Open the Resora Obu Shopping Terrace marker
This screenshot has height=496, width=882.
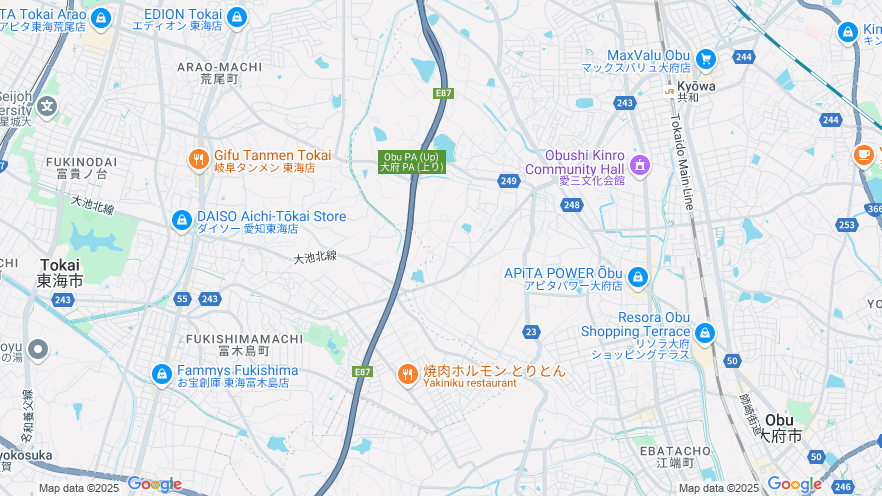705,333
